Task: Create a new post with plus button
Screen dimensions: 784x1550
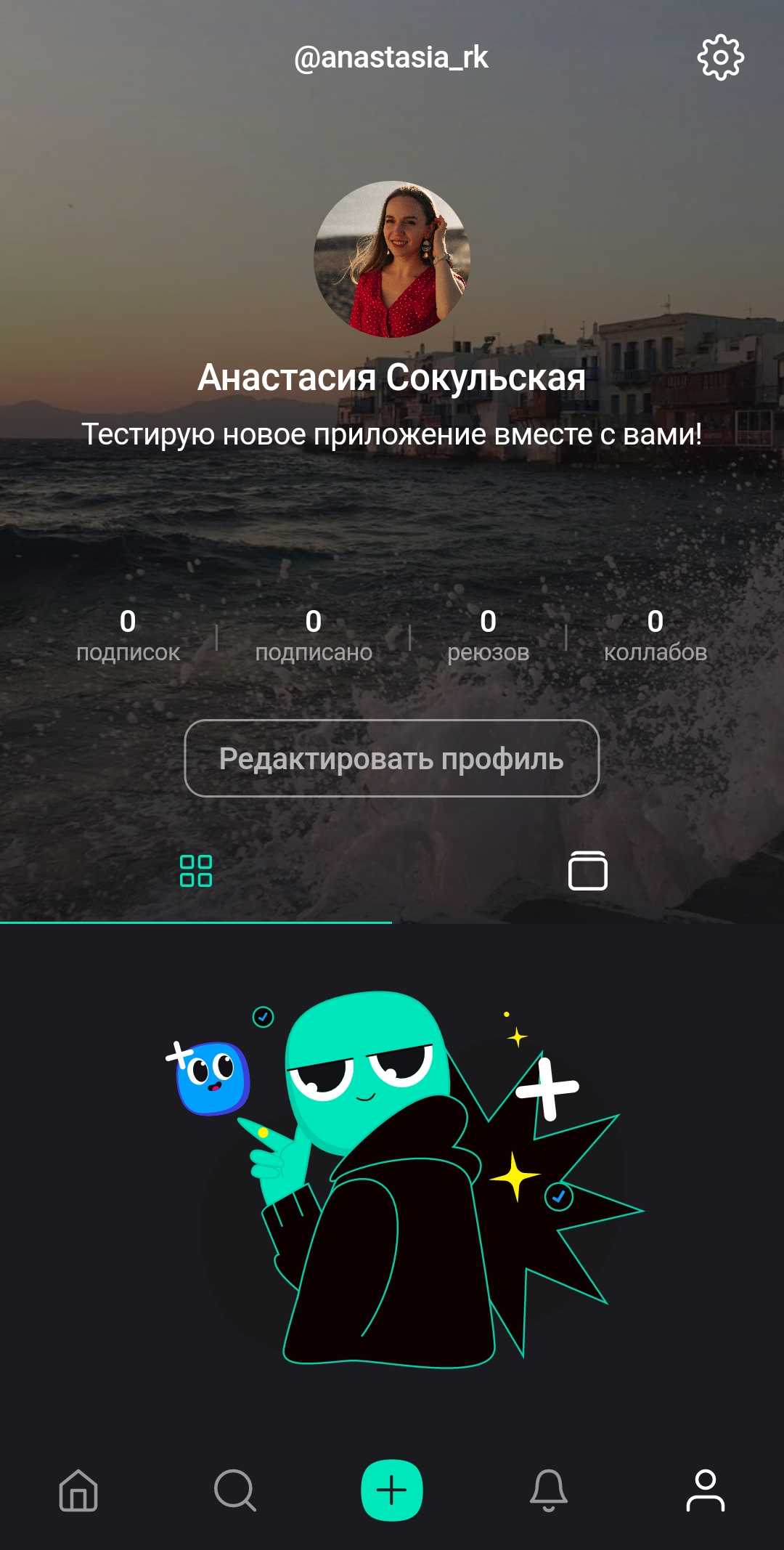Action: click(x=392, y=1490)
